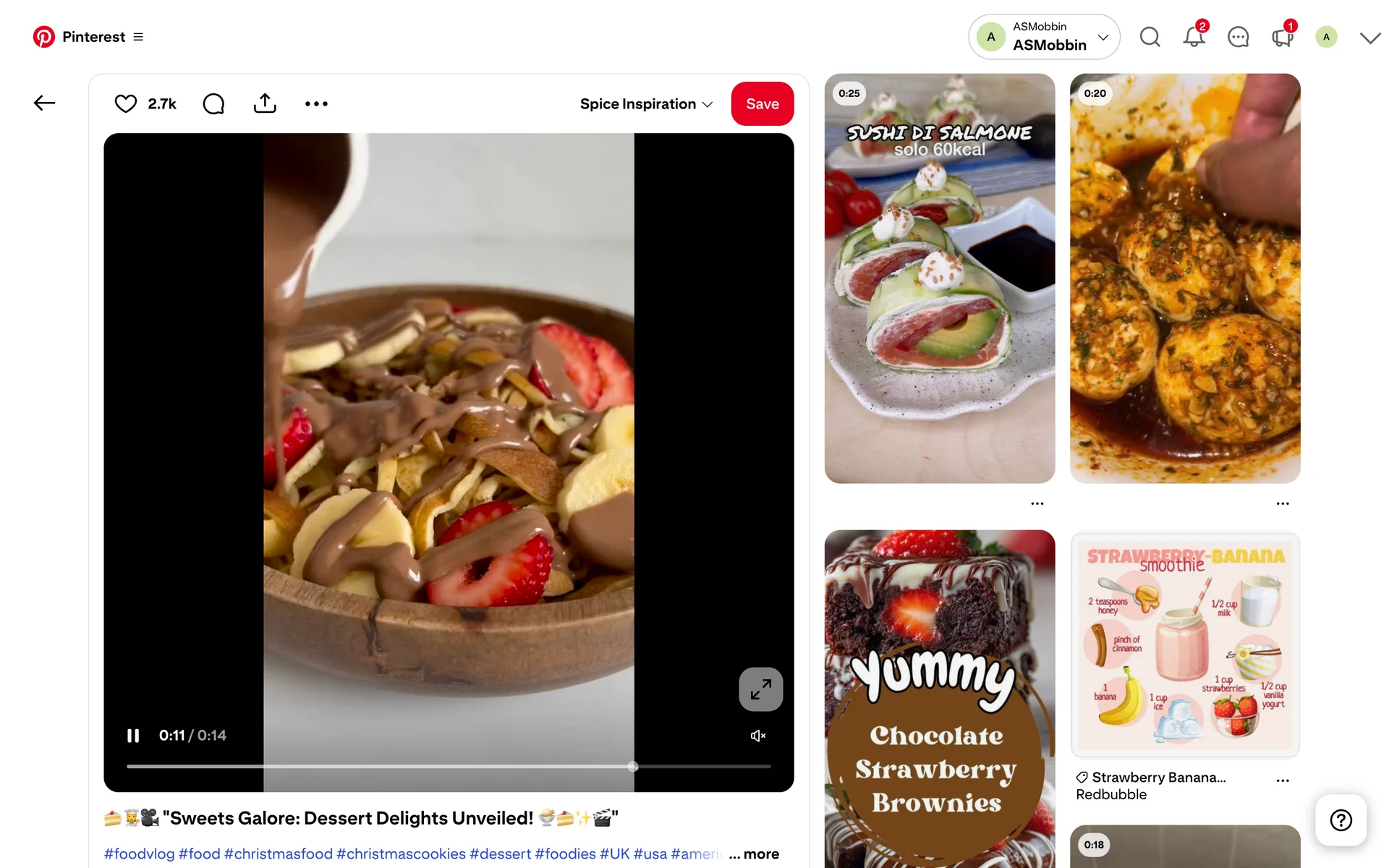Open the Strawberry Banana smoothie pin
This screenshot has height=868, width=1389.
[1184, 645]
